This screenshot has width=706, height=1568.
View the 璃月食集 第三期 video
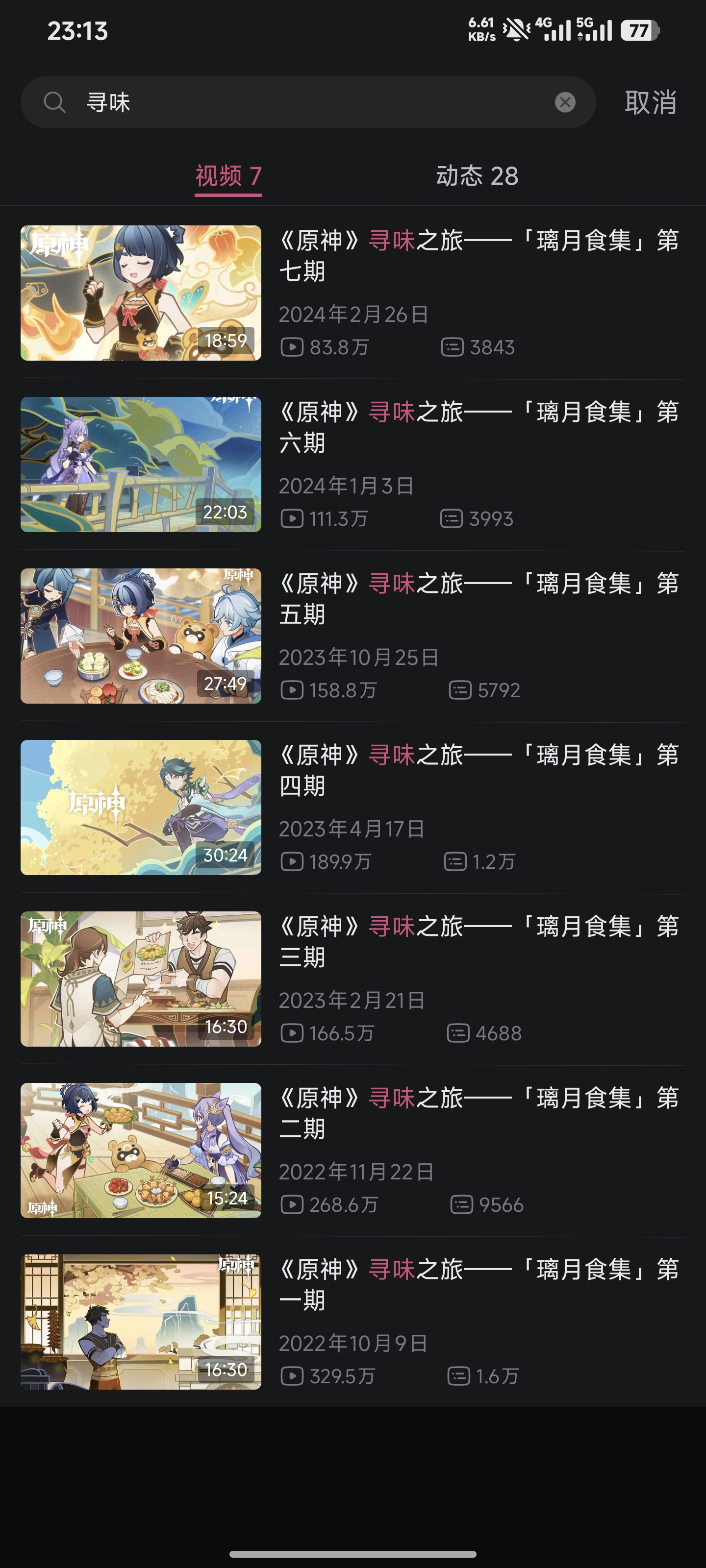click(x=478, y=942)
